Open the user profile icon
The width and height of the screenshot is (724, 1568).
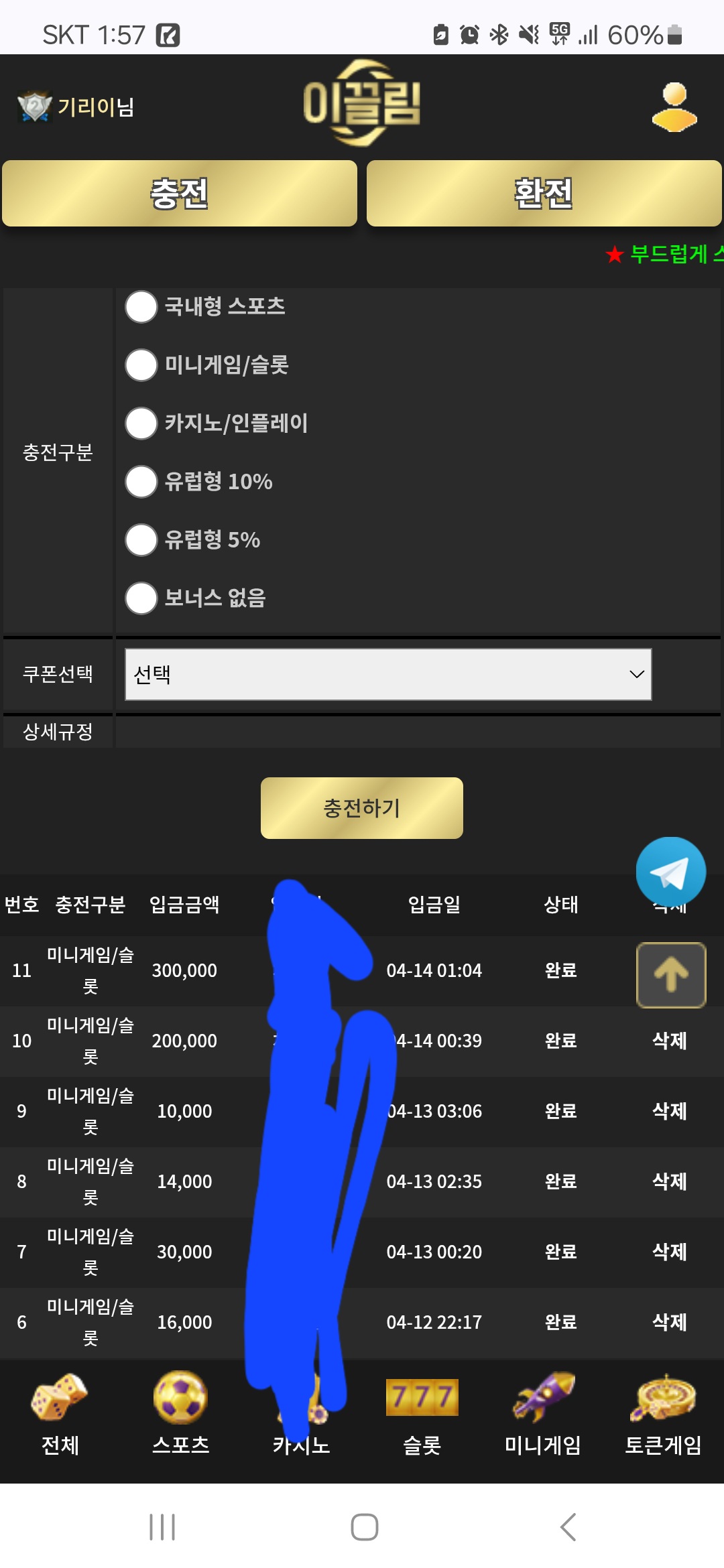click(x=674, y=107)
